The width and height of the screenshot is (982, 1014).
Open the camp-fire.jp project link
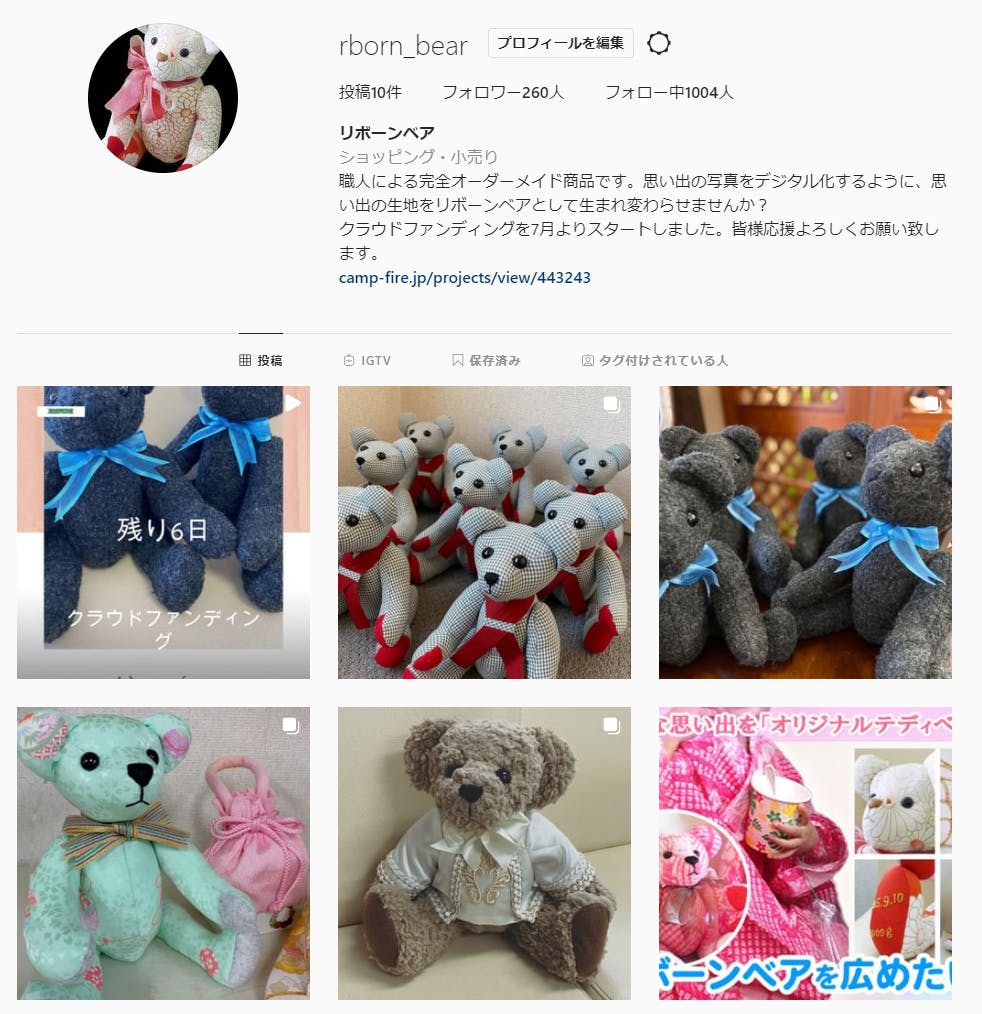coord(464,277)
